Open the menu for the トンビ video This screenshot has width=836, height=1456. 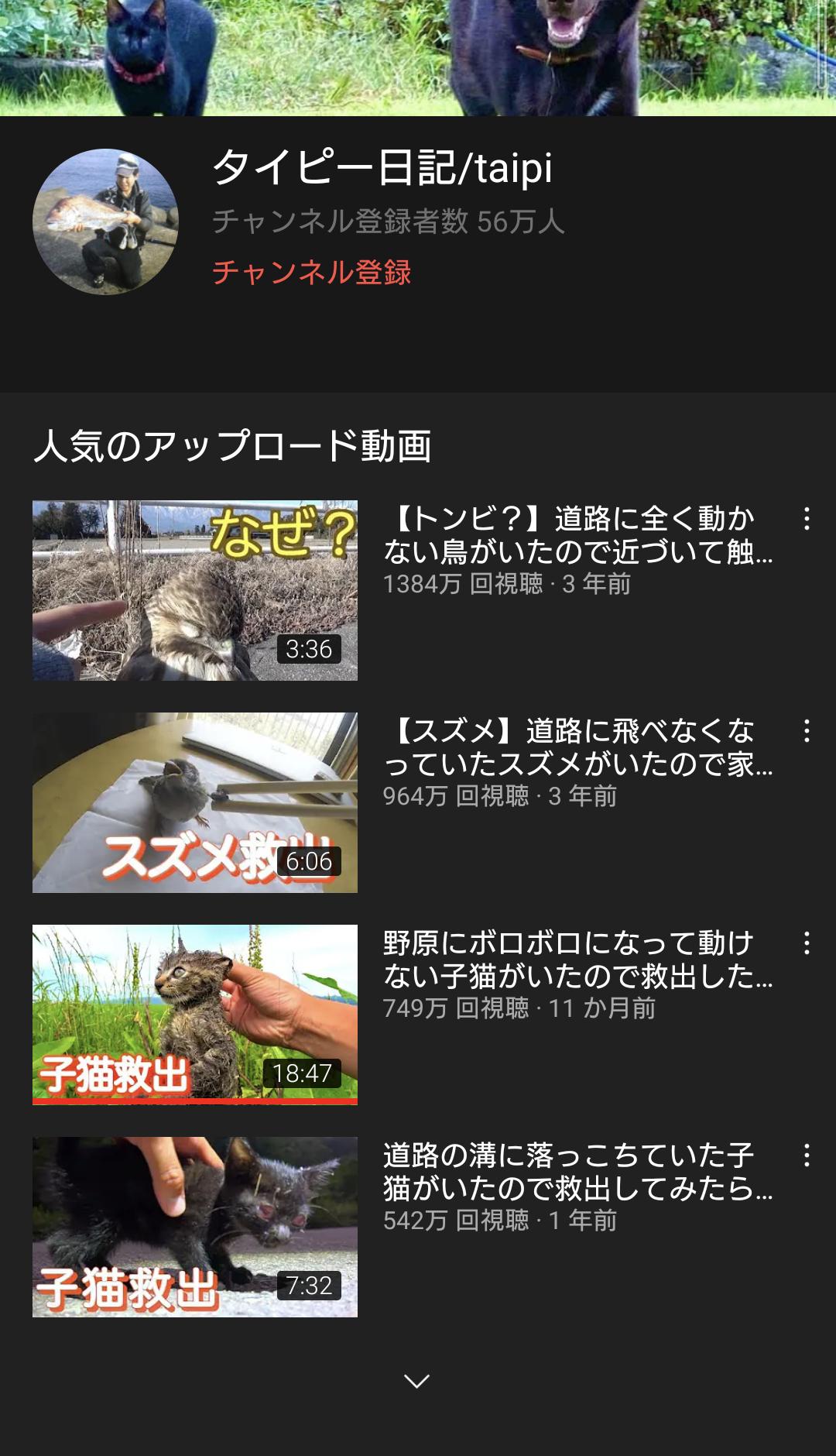click(807, 519)
